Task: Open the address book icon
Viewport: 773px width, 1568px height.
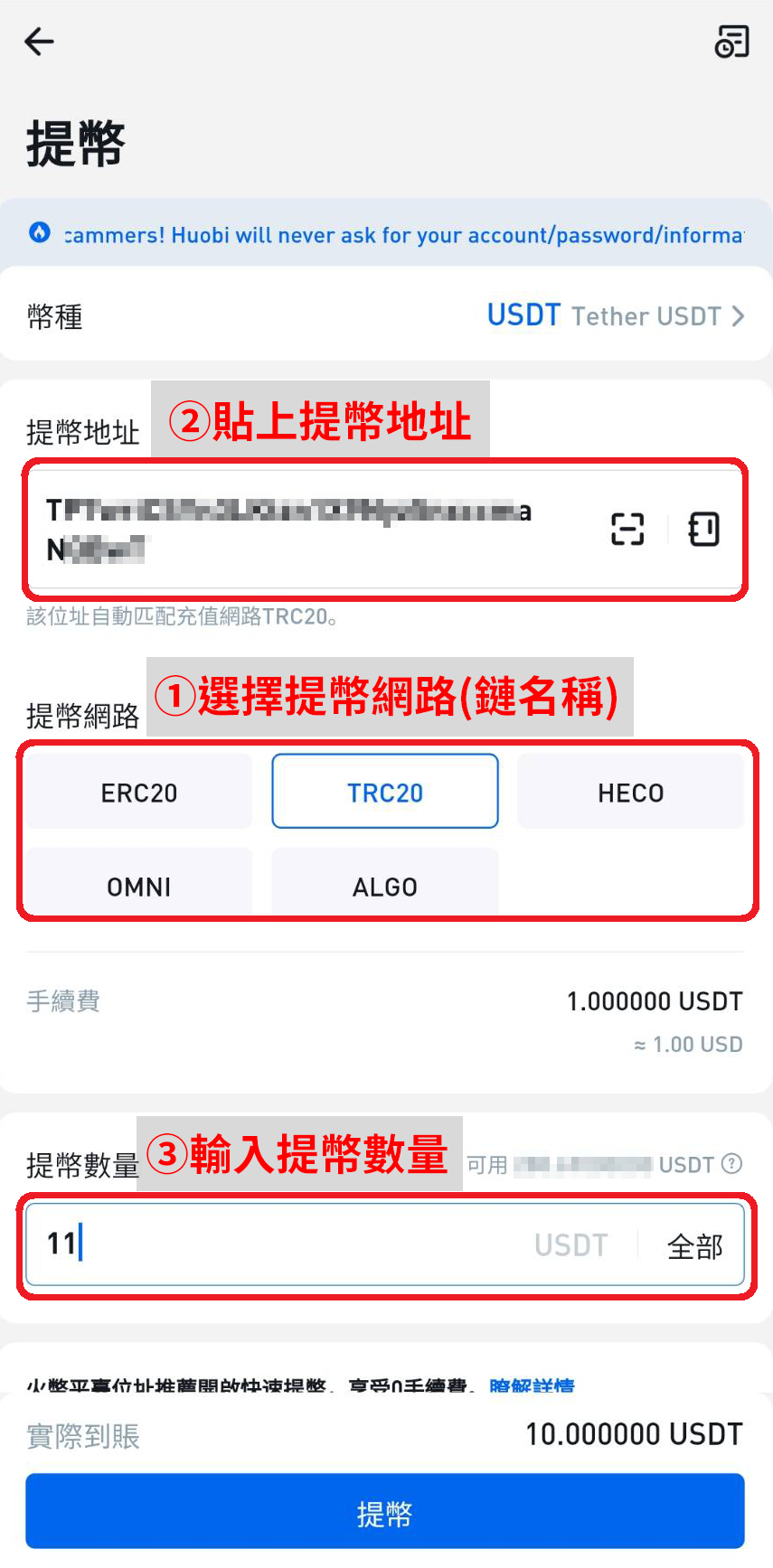Action: [x=703, y=529]
